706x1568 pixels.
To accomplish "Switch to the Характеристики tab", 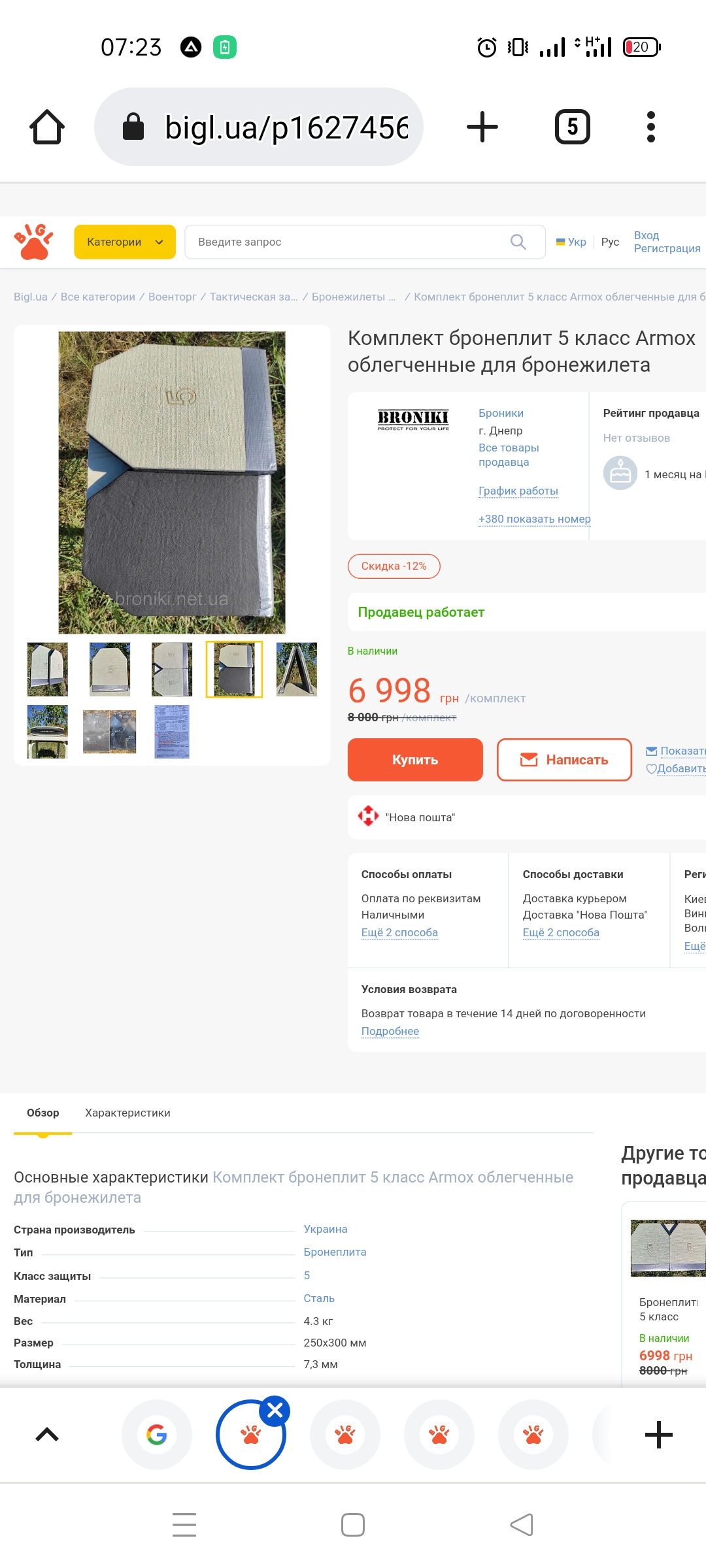I will (x=127, y=1113).
